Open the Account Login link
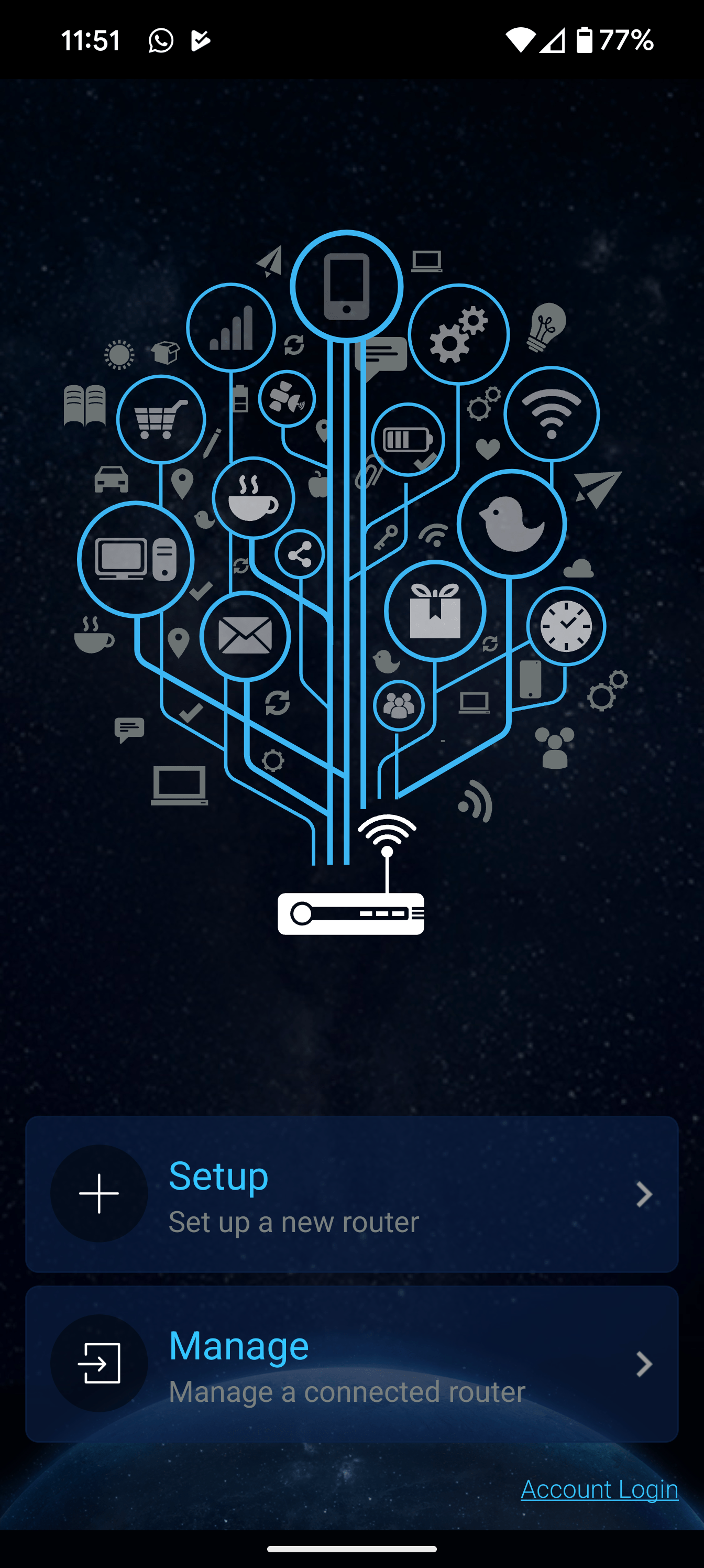The height and width of the screenshot is (1568, 704). pos(599,1489)
